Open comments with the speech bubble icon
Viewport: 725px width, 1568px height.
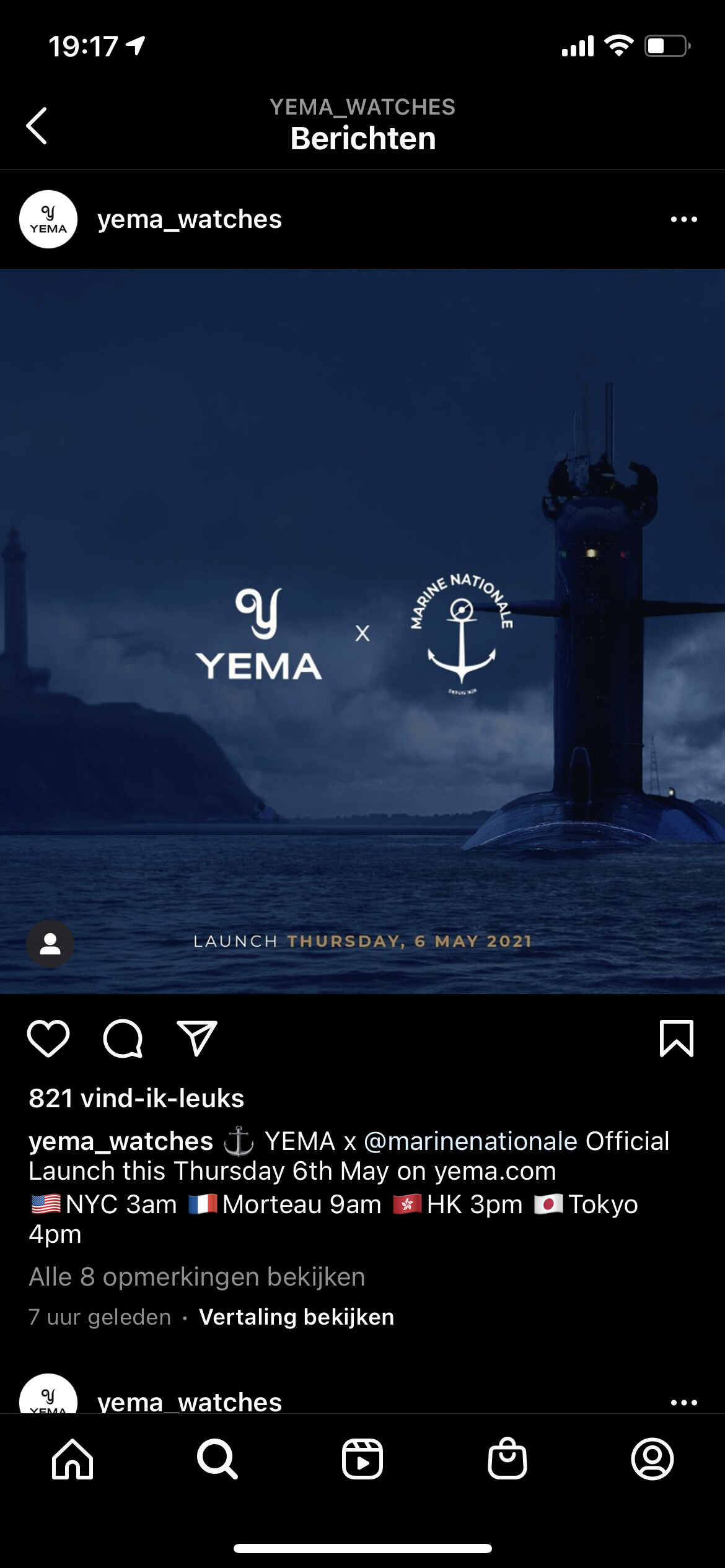[123, 1039]
